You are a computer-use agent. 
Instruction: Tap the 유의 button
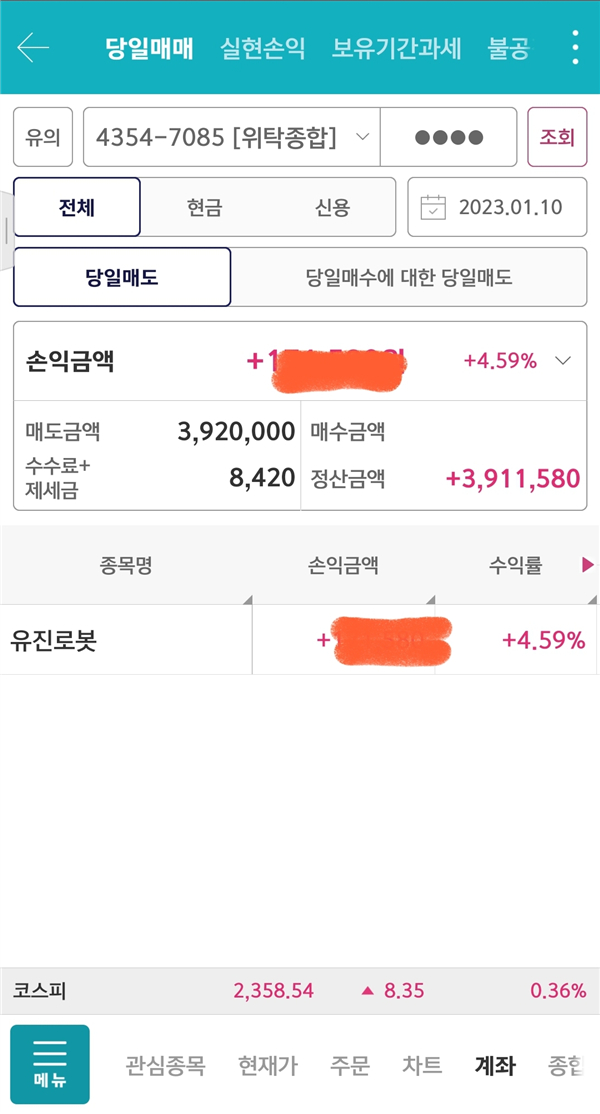[x=43, y=137]
